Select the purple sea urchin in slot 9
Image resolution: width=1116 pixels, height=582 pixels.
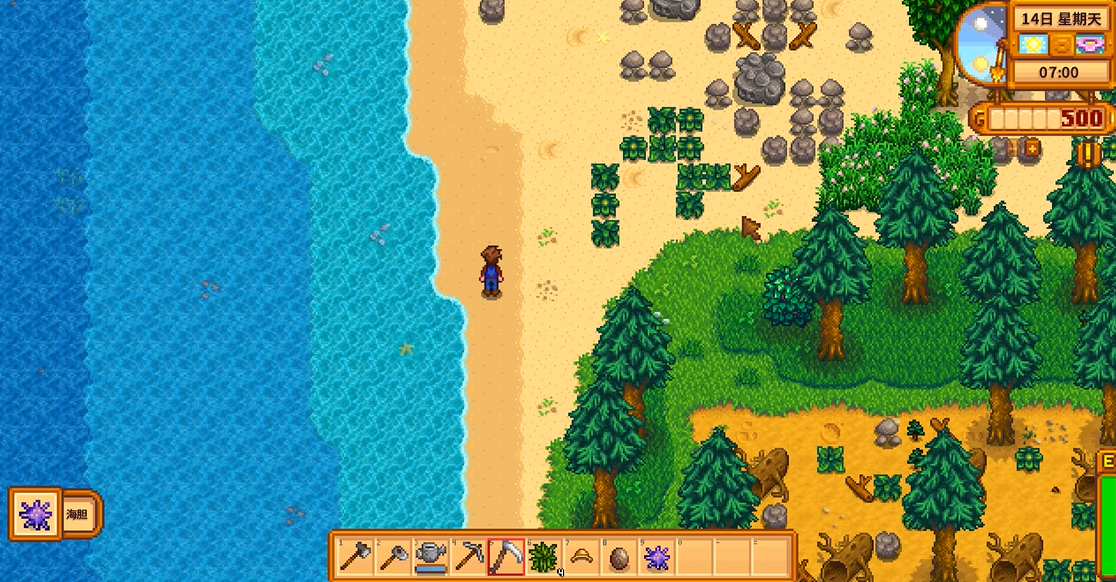point(656,555)
